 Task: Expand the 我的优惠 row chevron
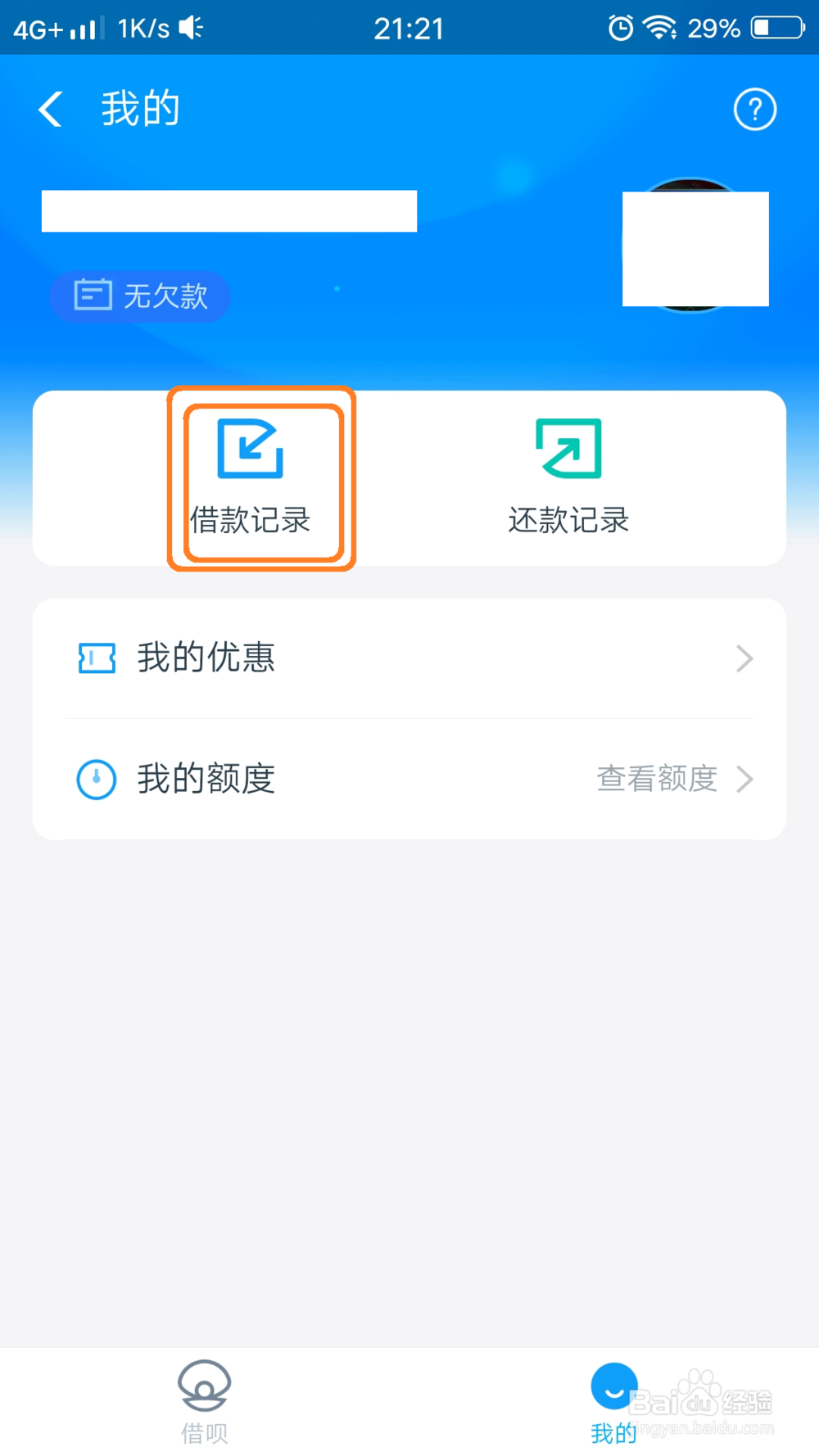(x=744, y=658)
